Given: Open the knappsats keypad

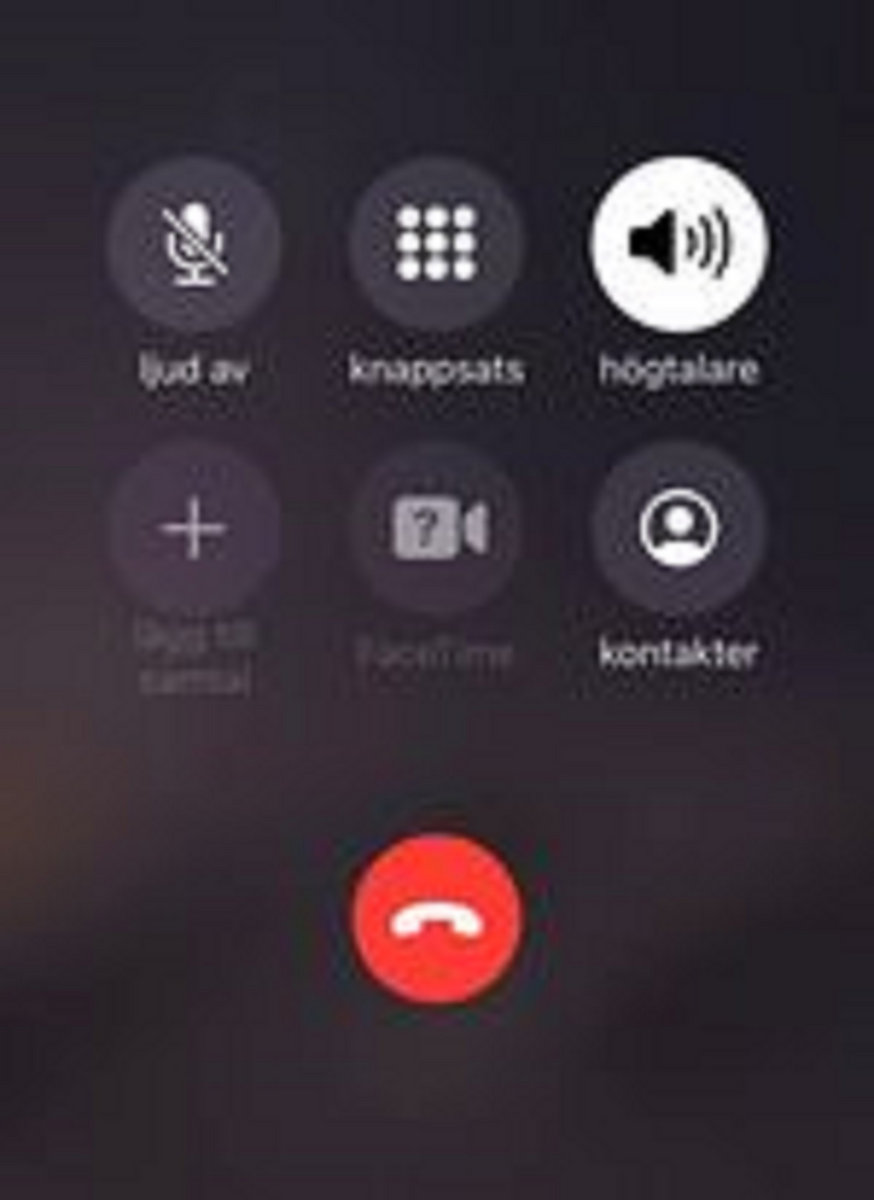Looking at the screenshot, I should tap(436, 245).
